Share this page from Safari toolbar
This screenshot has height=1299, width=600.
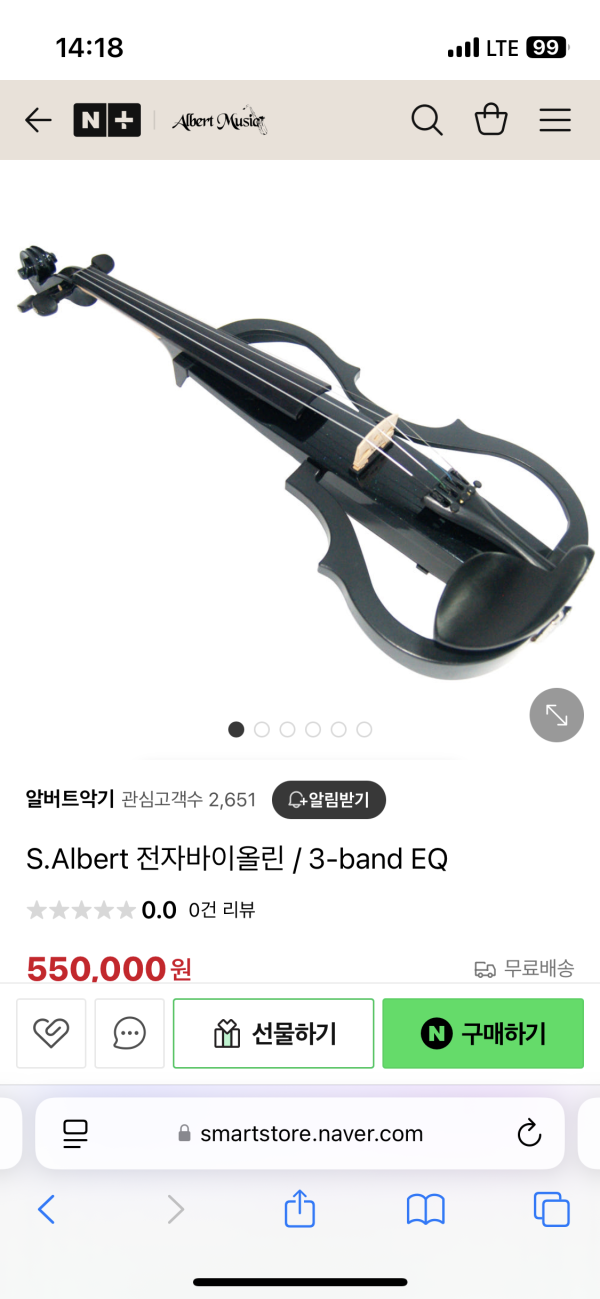coord(300,1210)
